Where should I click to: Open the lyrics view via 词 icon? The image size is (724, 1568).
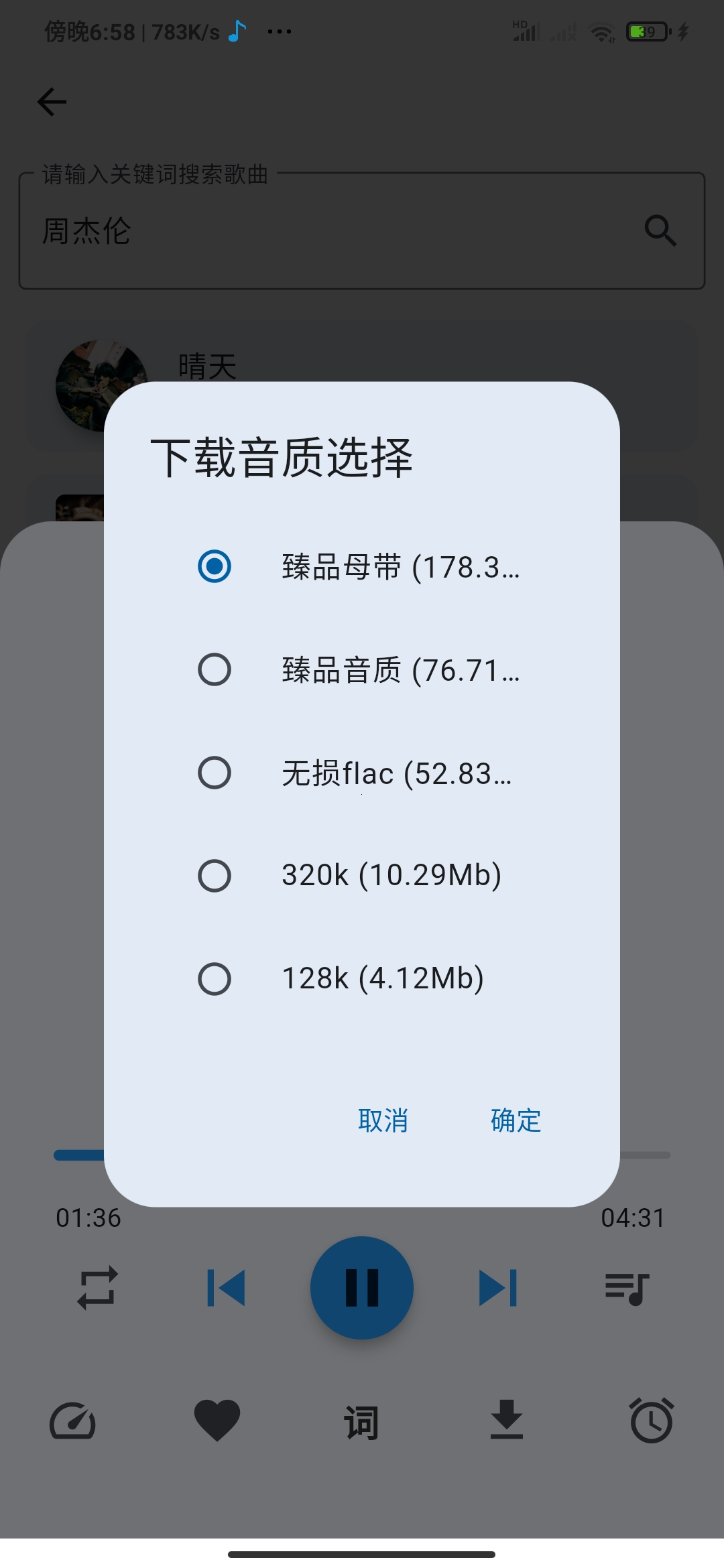361,1420
